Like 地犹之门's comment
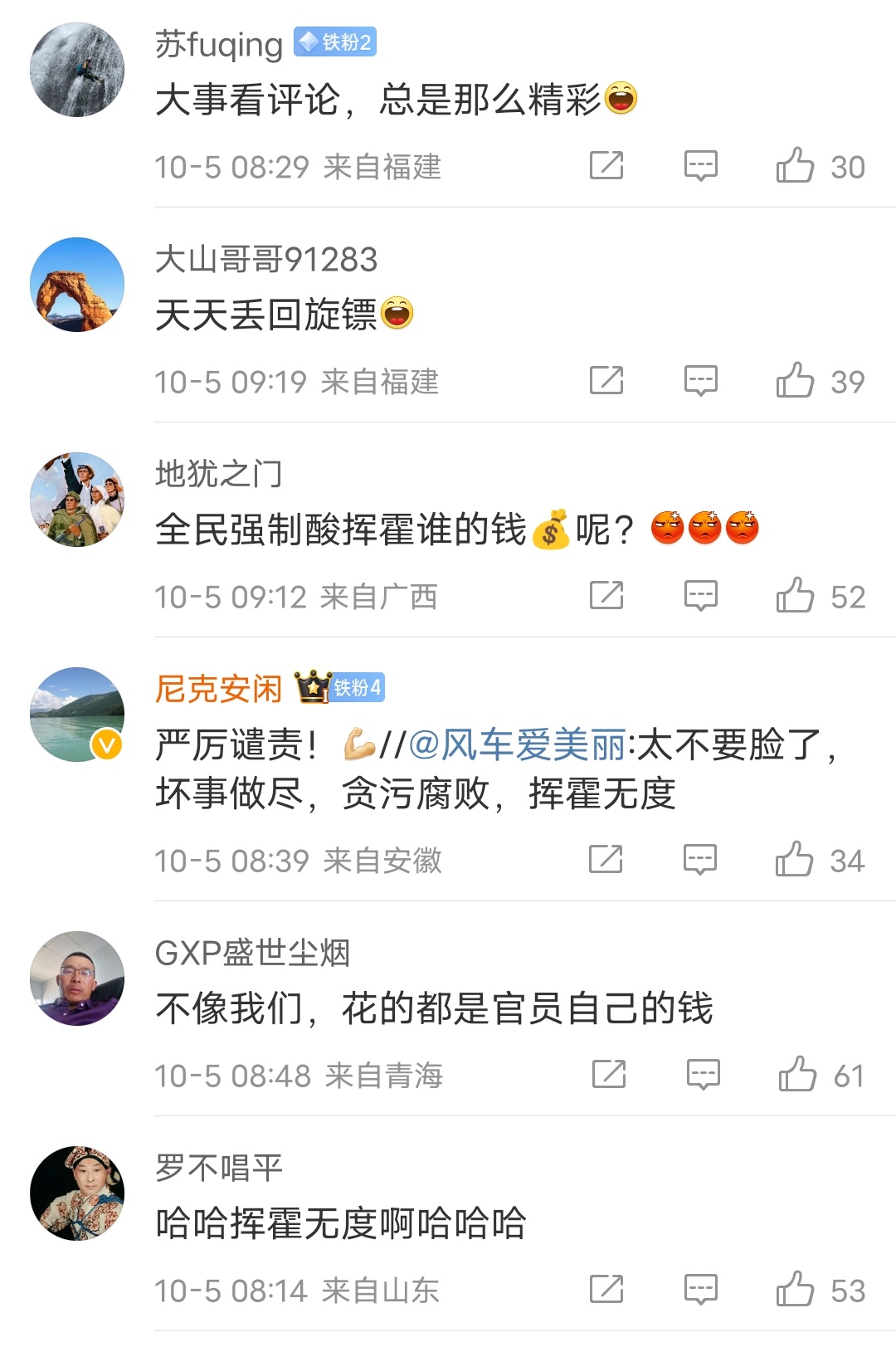Image resolution: width=896 pixels, height=1347 pixels. point(795,595)
